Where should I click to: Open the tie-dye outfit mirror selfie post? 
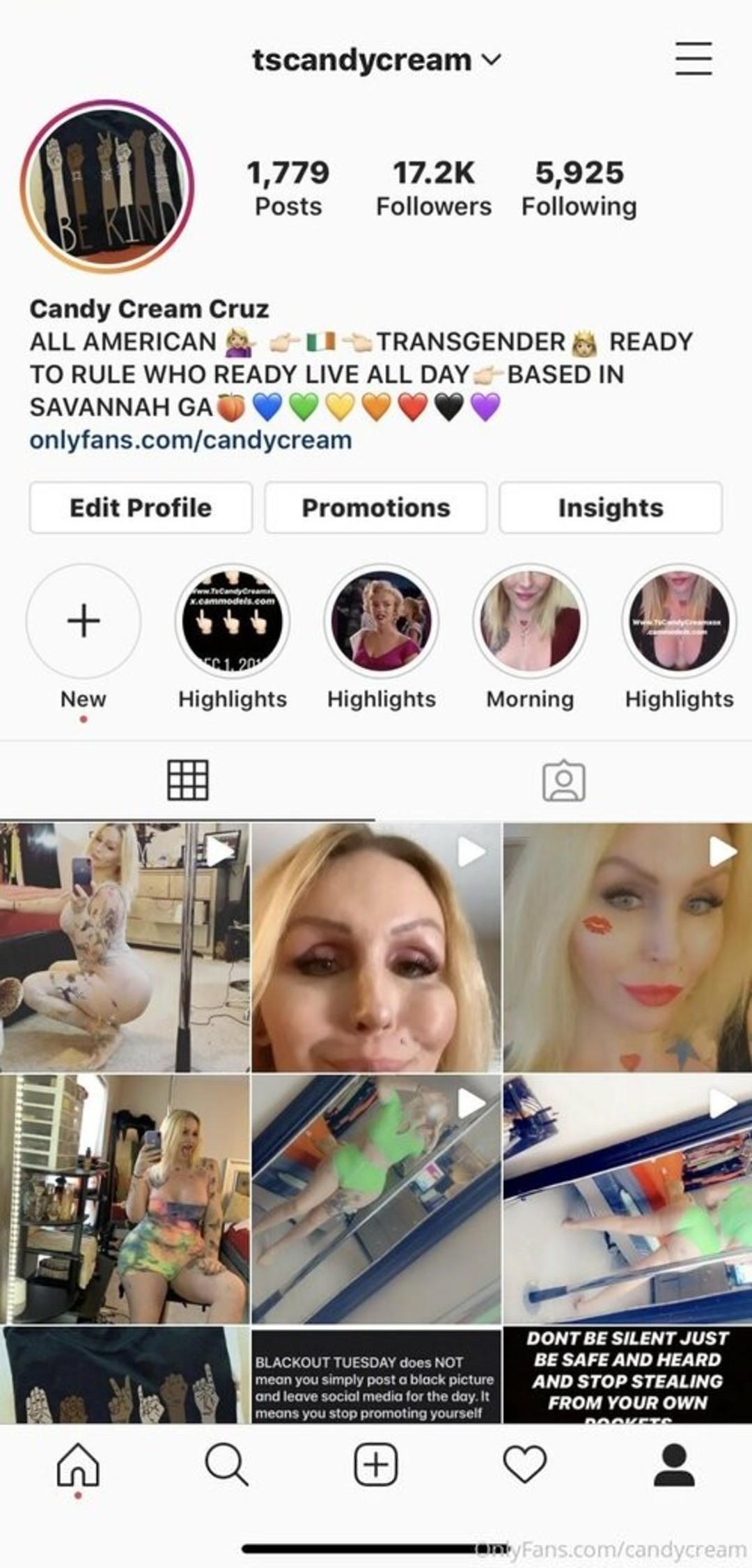point(125,1198)
